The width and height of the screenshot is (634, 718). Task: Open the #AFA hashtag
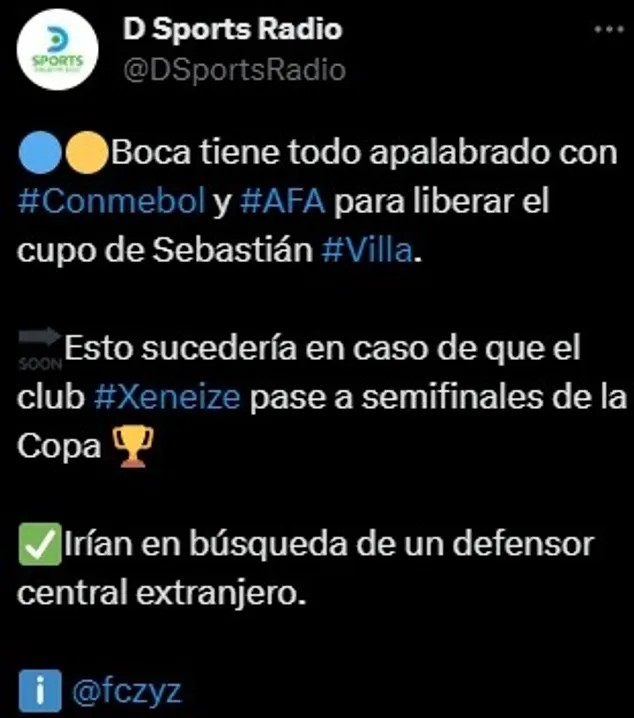tap(283, 203)
